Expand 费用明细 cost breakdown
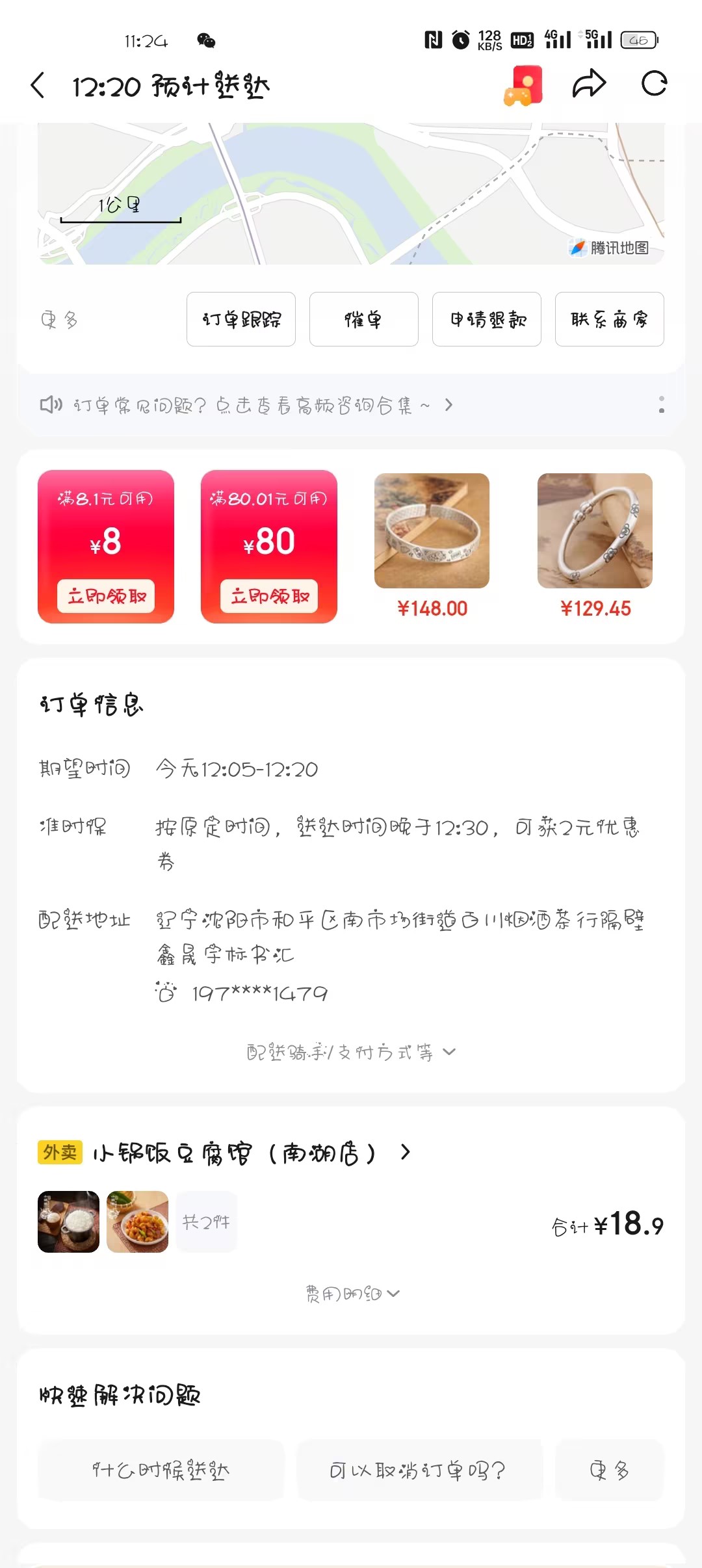Viewport: 702px width, 1568px height. point(352,1294)
